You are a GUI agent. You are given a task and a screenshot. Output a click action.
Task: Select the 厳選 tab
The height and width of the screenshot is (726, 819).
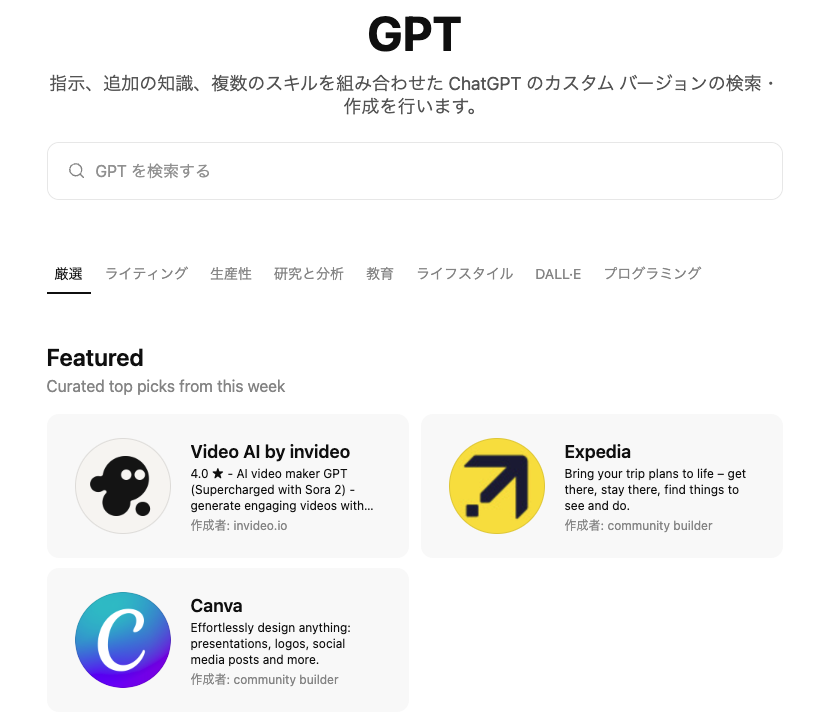click(x=69, y=273)
